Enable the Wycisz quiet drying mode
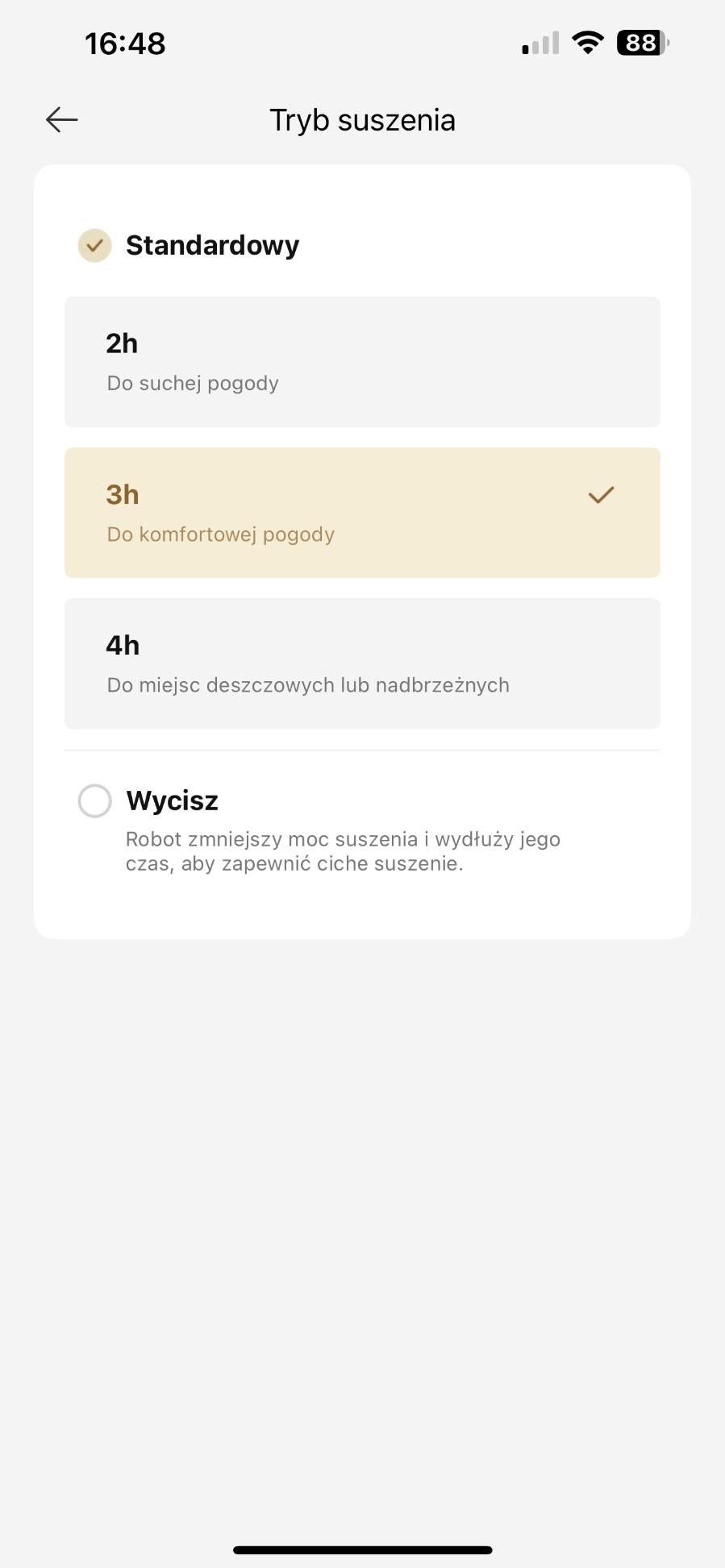The height and width of the screenshot is (1568, 725). tap(94, 801)
